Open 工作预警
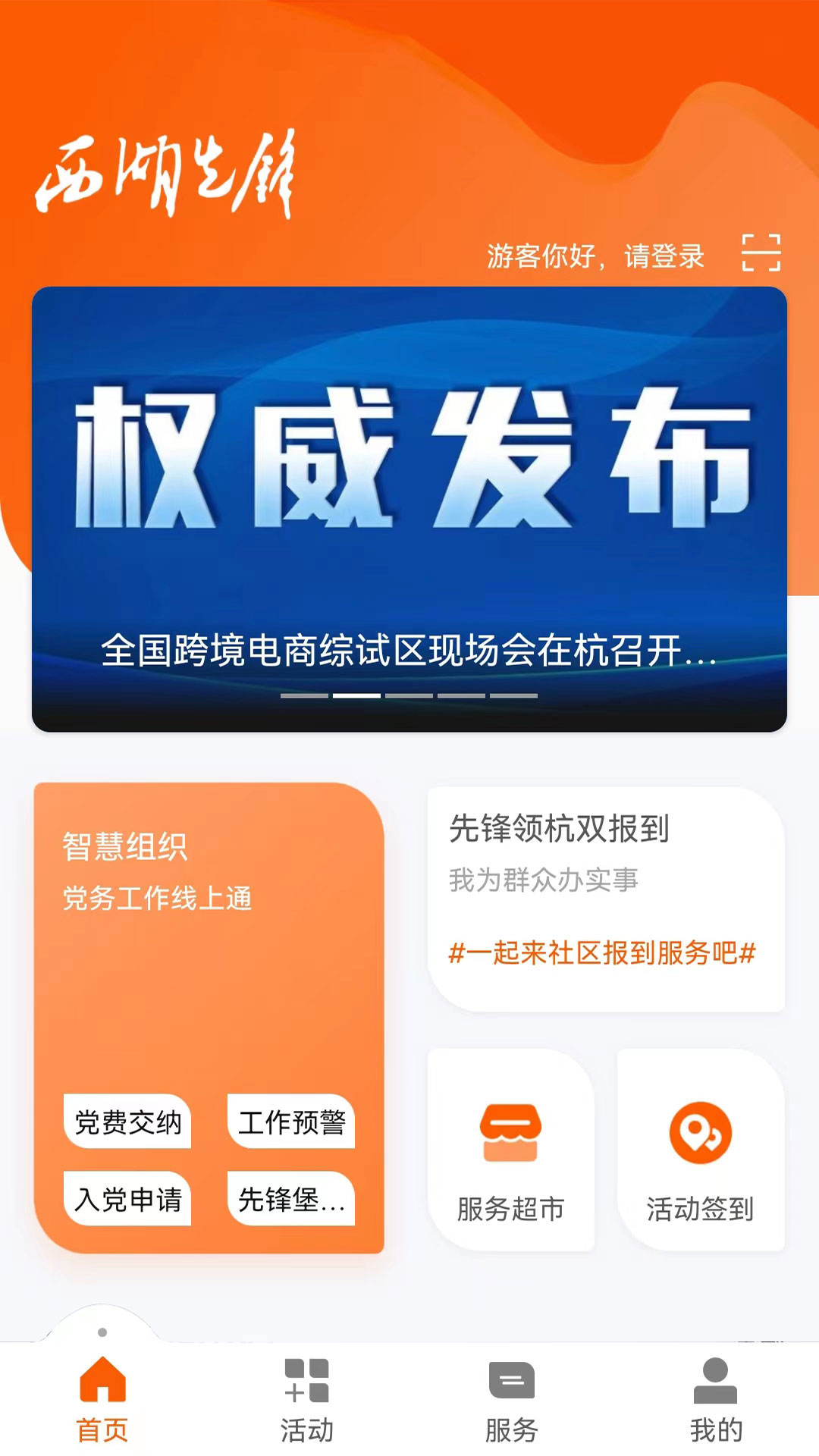The width and height of the screenshot is (819, 1456). click(292, 1124)
